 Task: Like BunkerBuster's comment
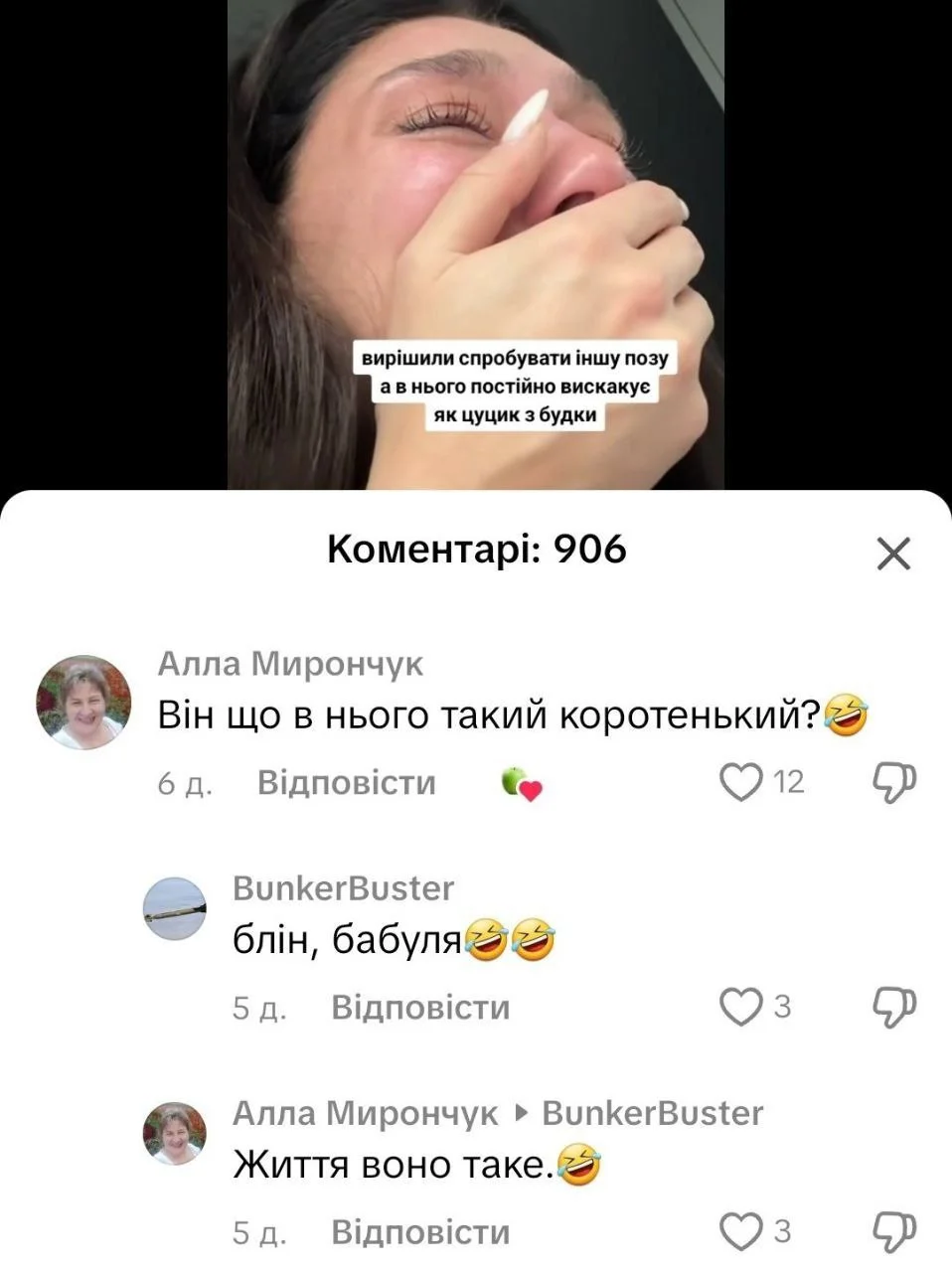(x=739, y=1008)
